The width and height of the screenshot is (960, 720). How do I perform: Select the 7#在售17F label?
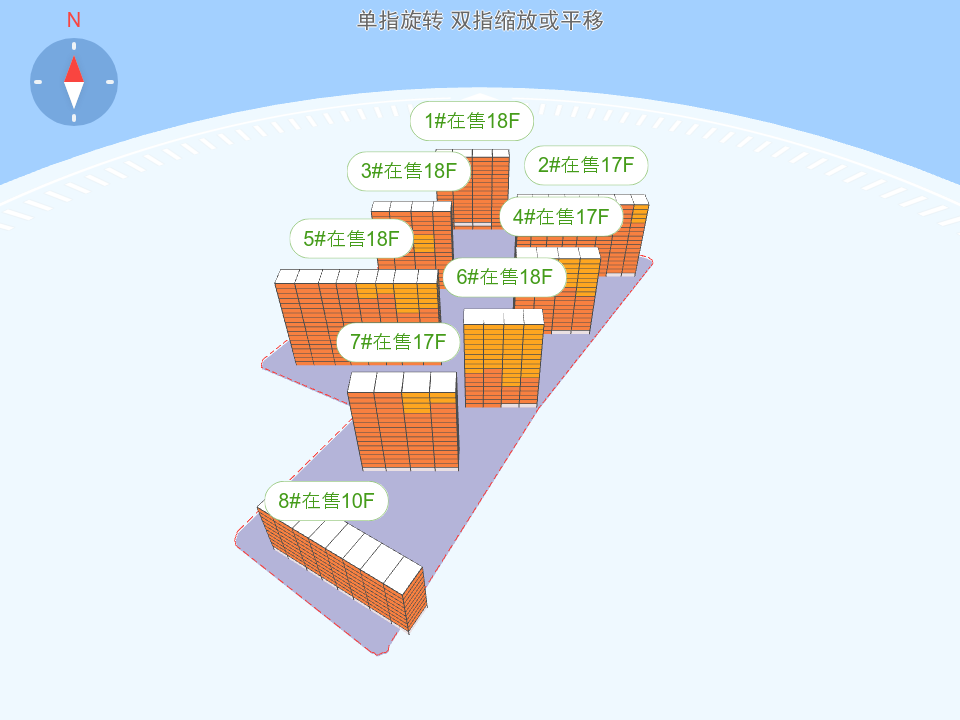[398, 342]
